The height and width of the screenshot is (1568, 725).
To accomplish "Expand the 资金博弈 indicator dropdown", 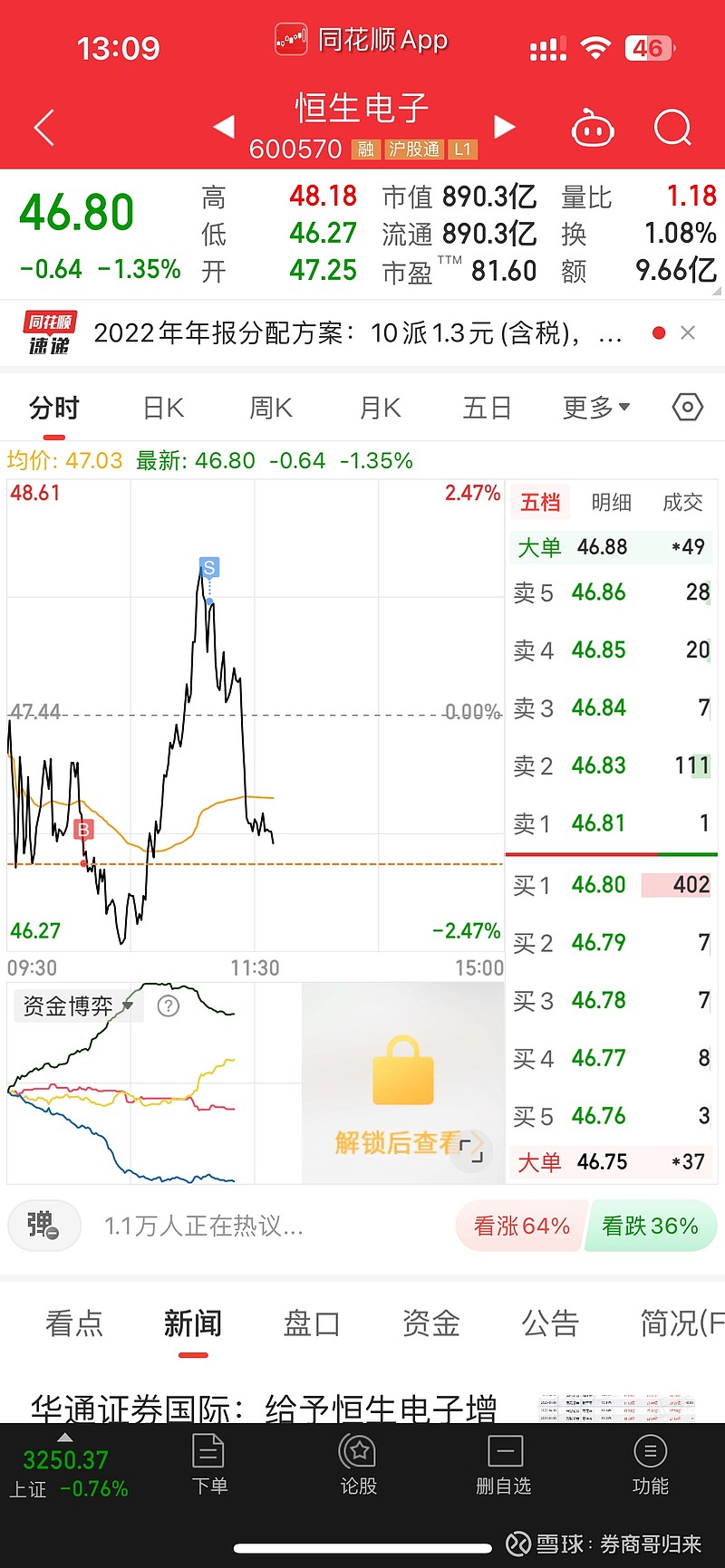I will click(x=78, y=1005).
